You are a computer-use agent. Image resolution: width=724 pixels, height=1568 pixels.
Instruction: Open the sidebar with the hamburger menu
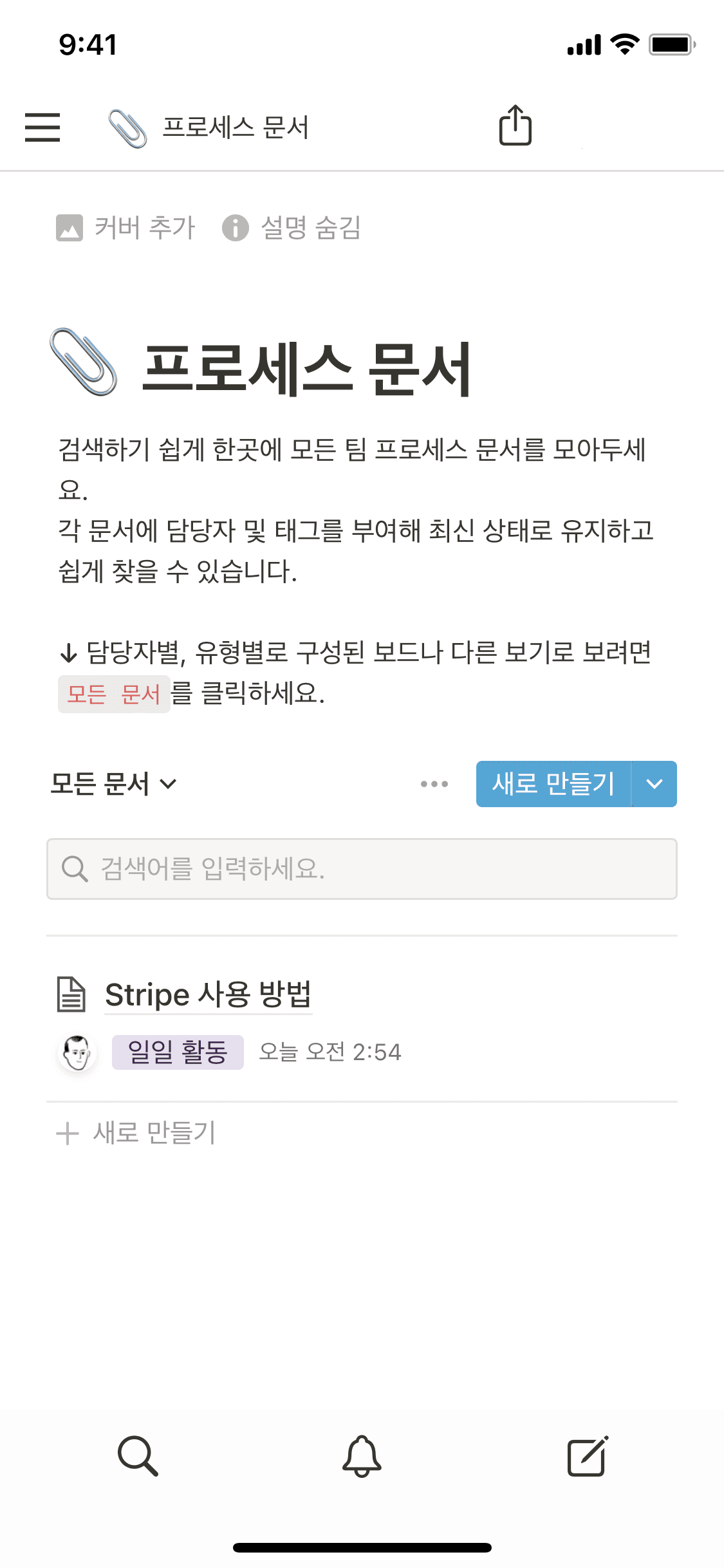[42, 128]
